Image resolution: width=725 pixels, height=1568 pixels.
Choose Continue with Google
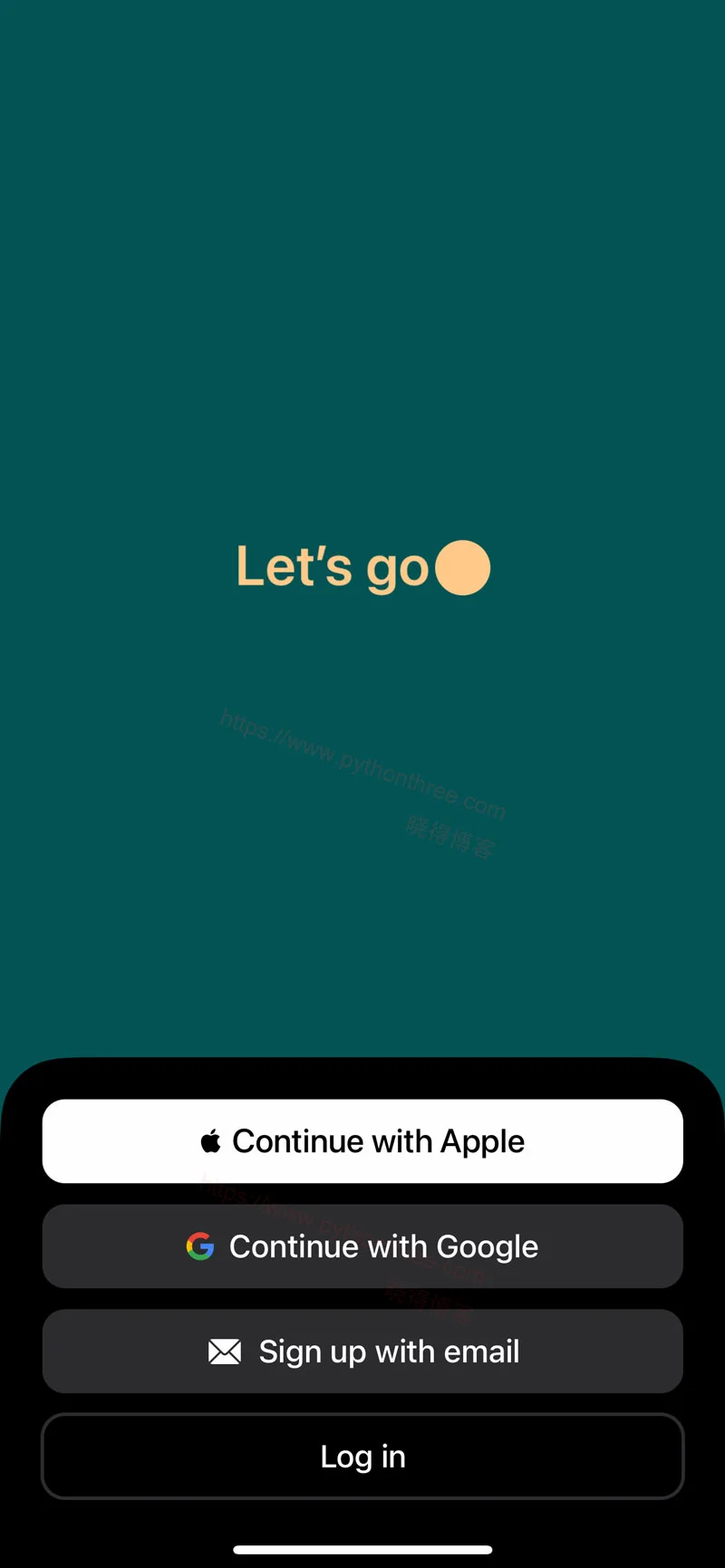(x=362, y=1246)
